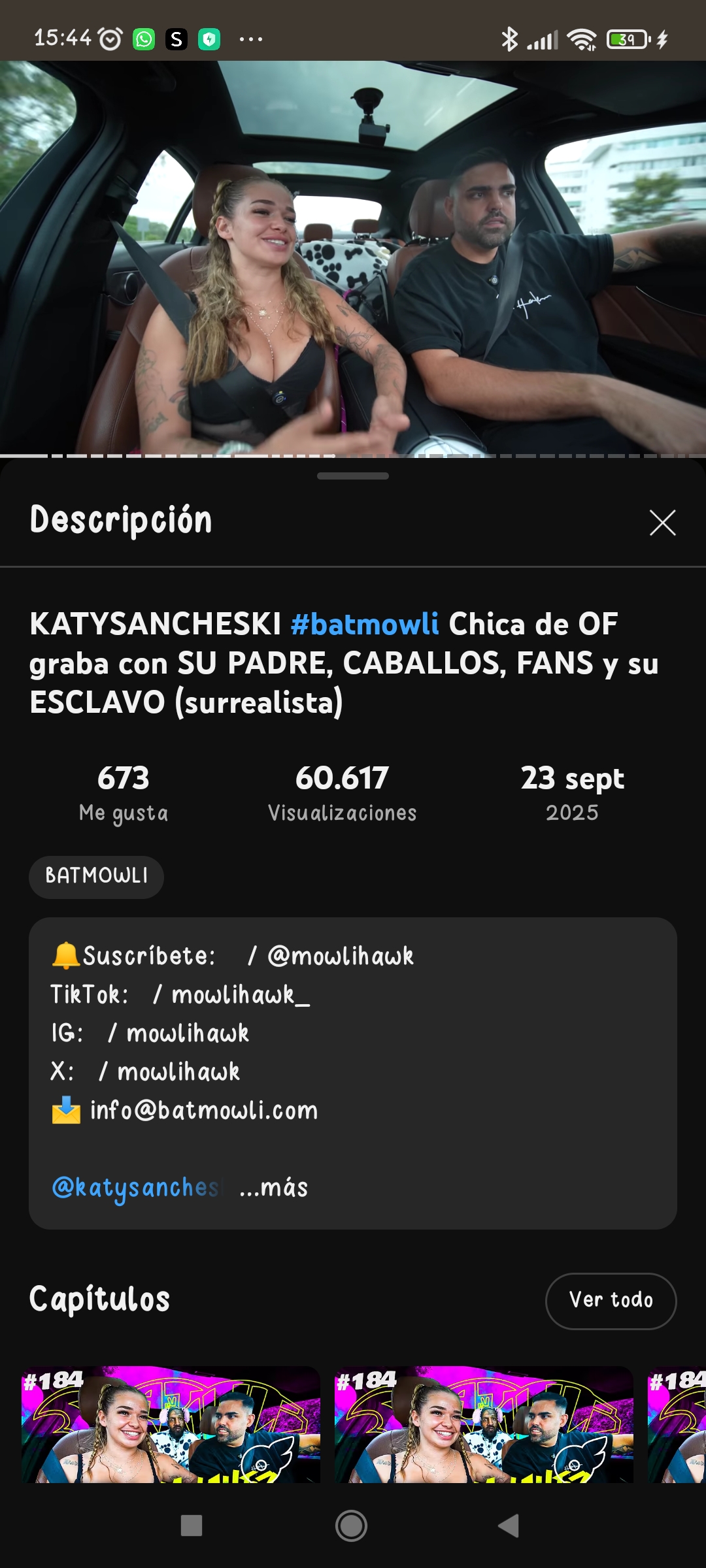Open the @mowlihawk subscribe link

340,956
